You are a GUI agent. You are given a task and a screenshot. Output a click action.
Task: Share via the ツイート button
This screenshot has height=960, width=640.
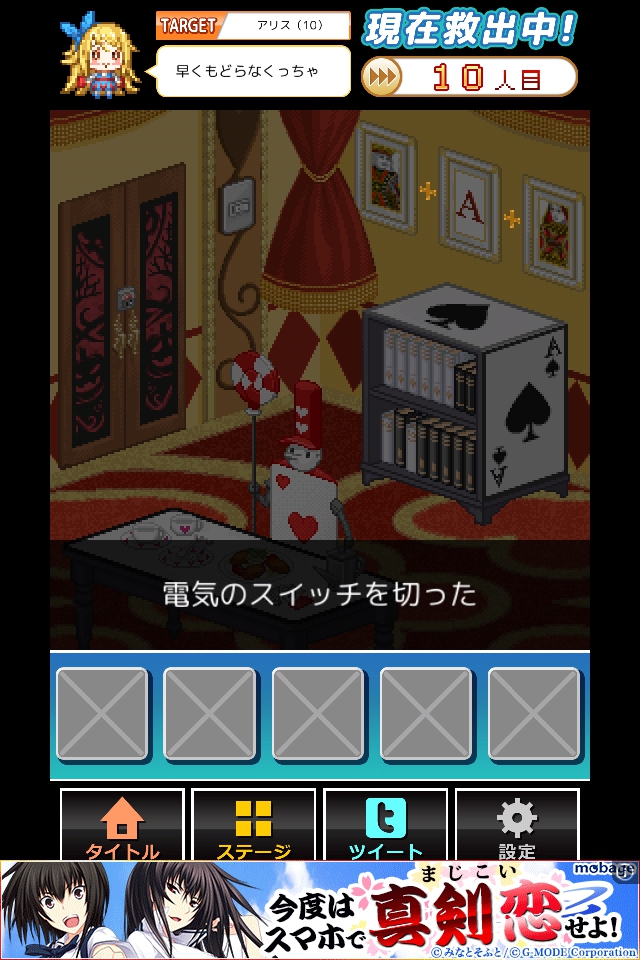pyautogui.click(x=385, y=825)
